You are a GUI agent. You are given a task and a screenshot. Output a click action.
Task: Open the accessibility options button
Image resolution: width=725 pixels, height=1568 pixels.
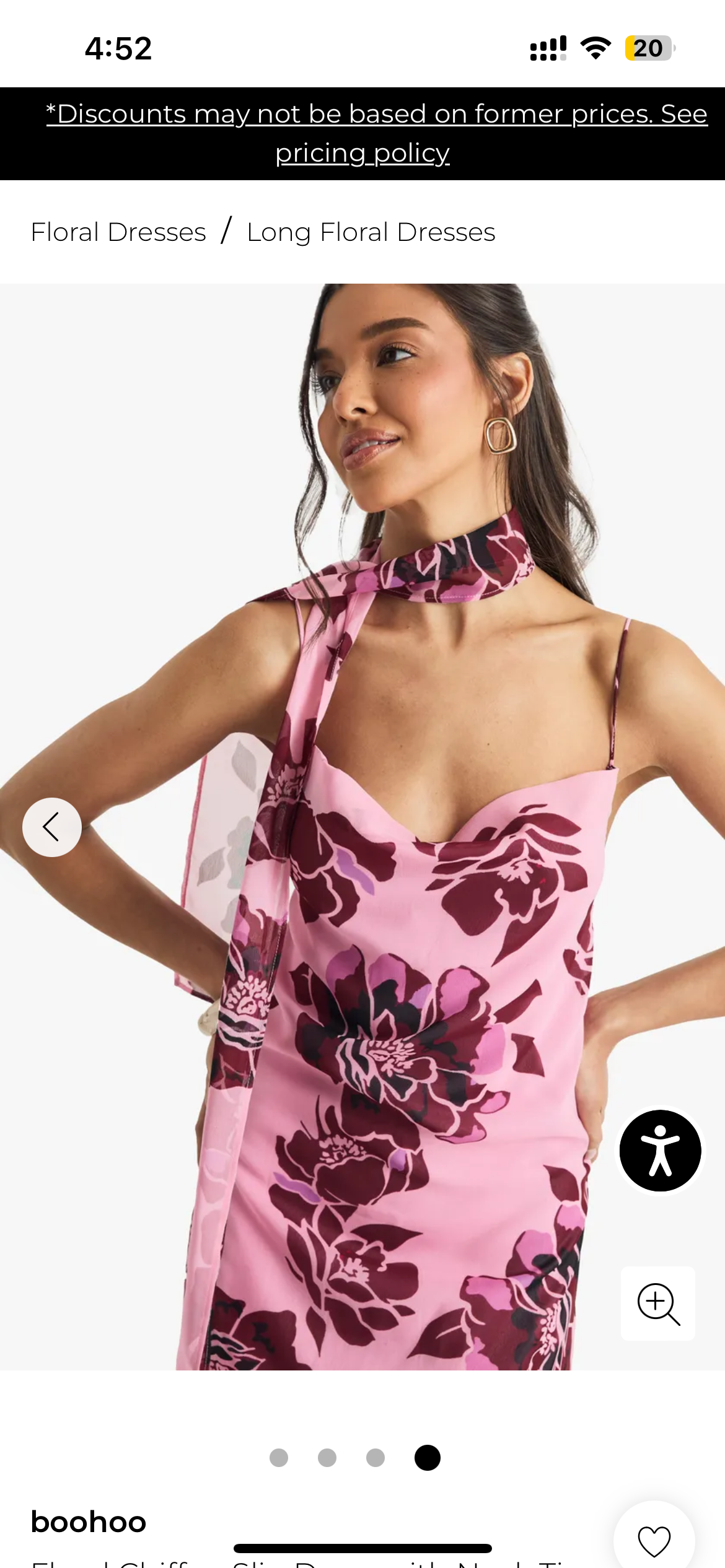[x=660, y=1151]
